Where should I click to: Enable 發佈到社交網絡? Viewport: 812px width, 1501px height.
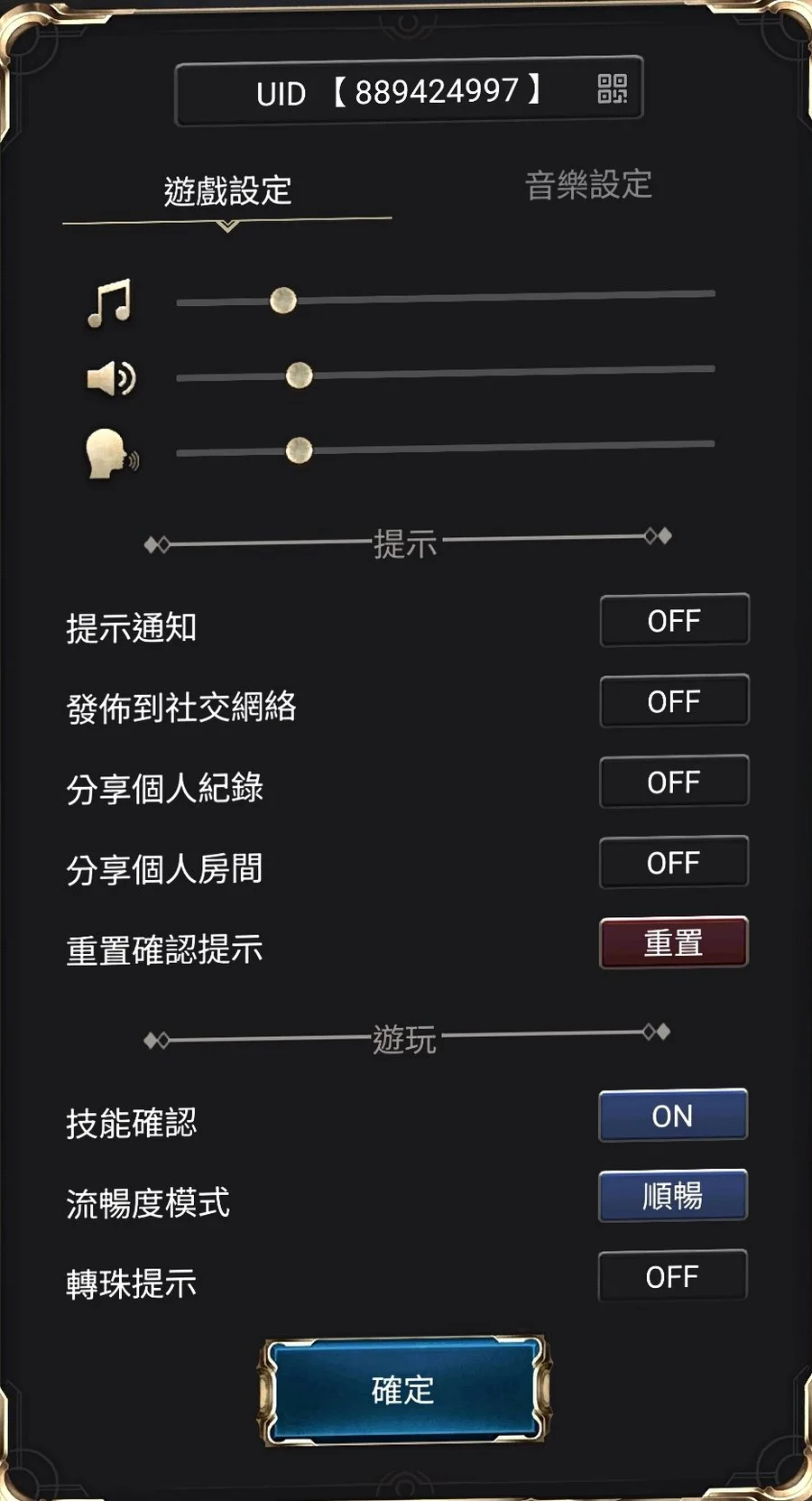coord(674,700)
